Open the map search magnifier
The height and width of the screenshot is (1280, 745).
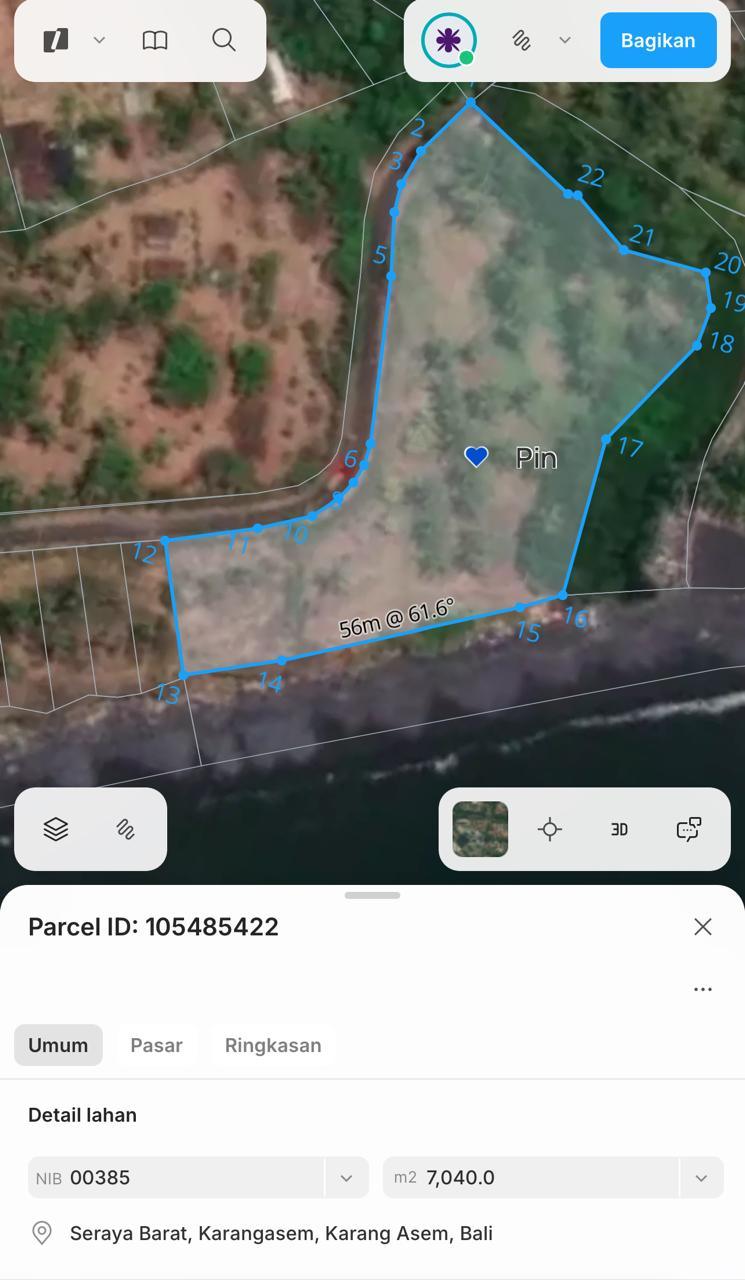[224, 40]
